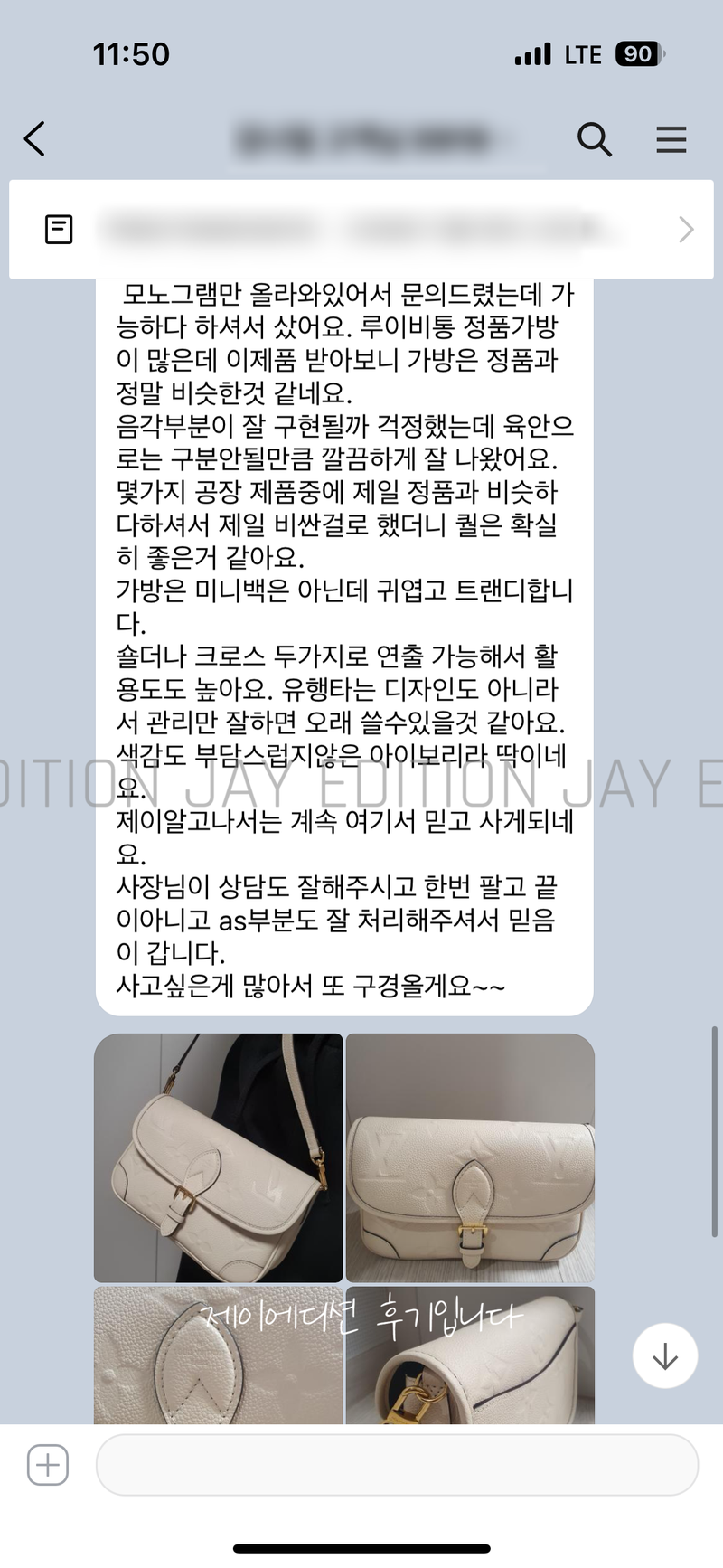Open the pinned notice banner

point(361,230)
